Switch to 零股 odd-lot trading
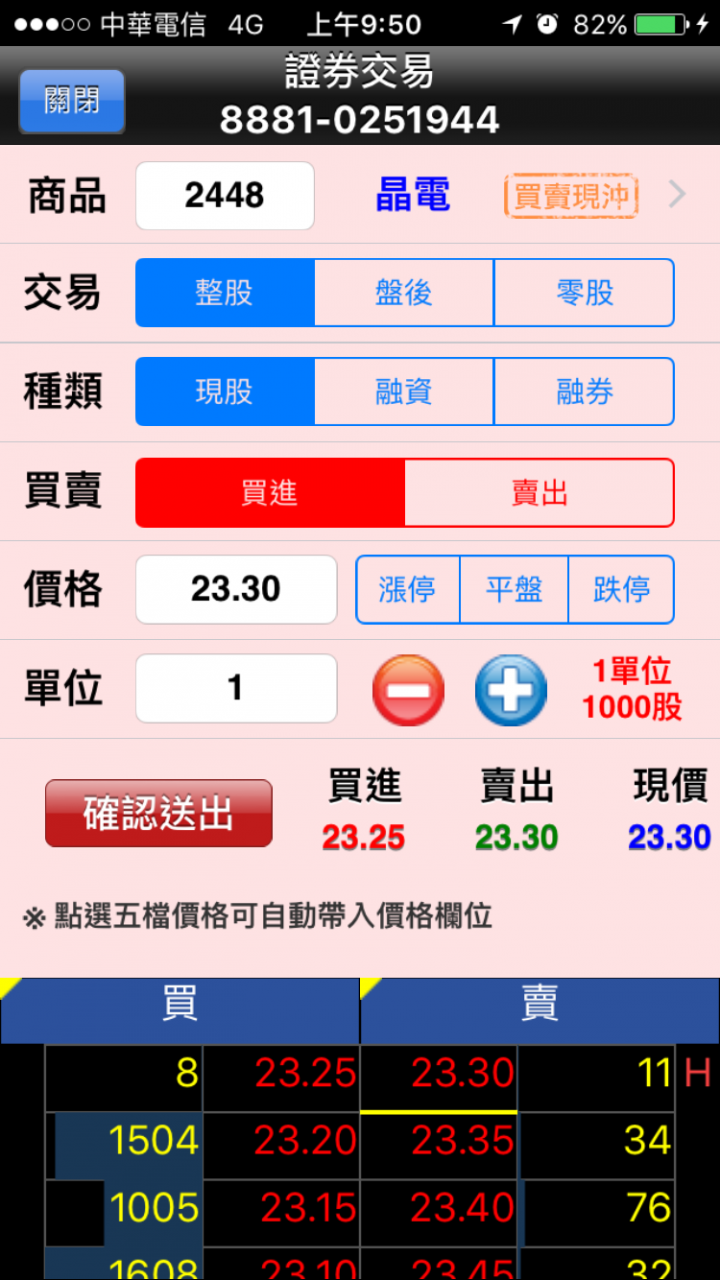720x1280 pixels. pos(584,293)
